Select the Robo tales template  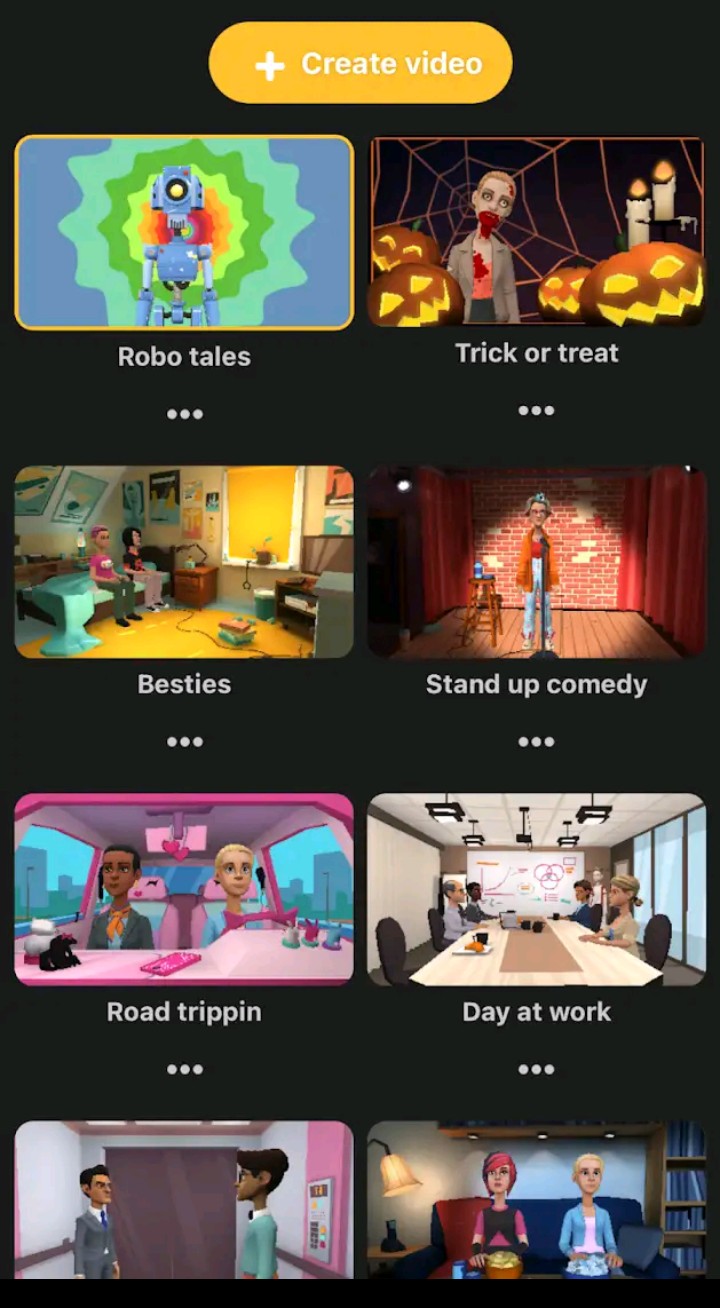coord(184,232)
